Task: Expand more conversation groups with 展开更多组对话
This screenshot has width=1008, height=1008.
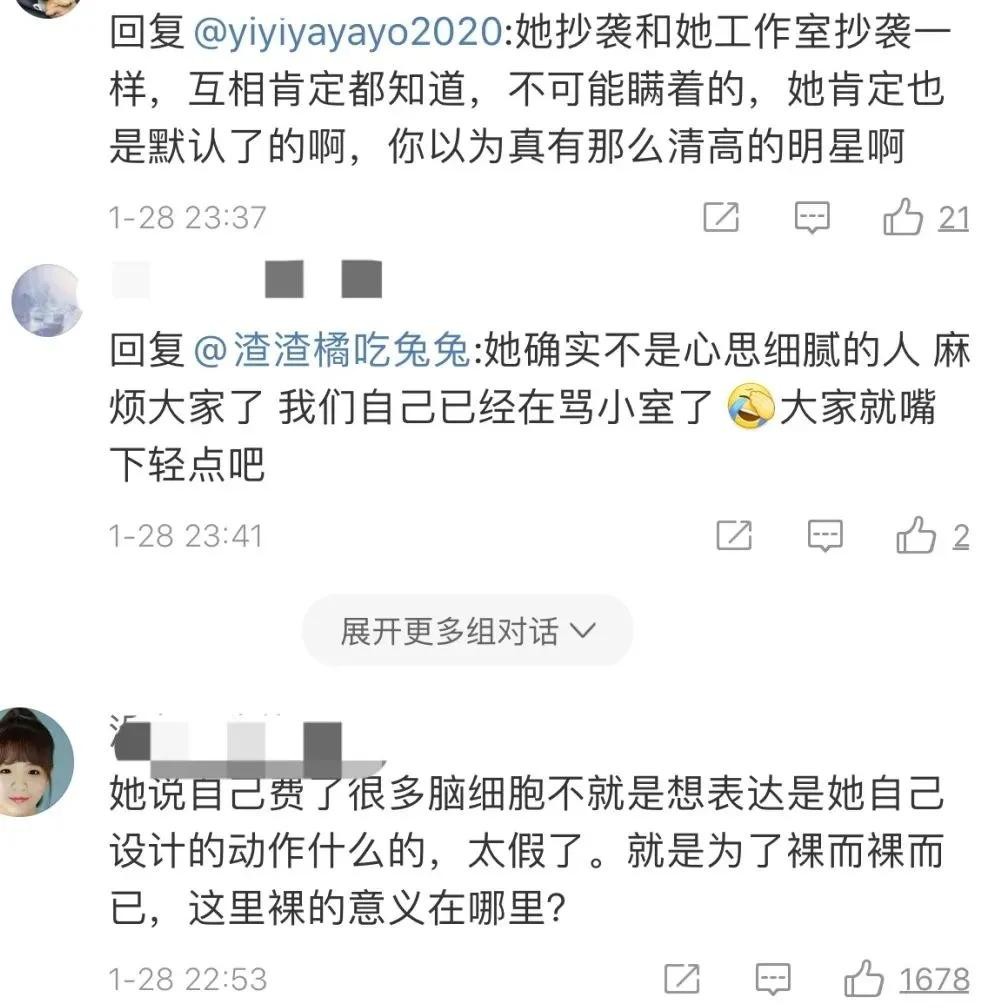Action: tap(467, 631)
